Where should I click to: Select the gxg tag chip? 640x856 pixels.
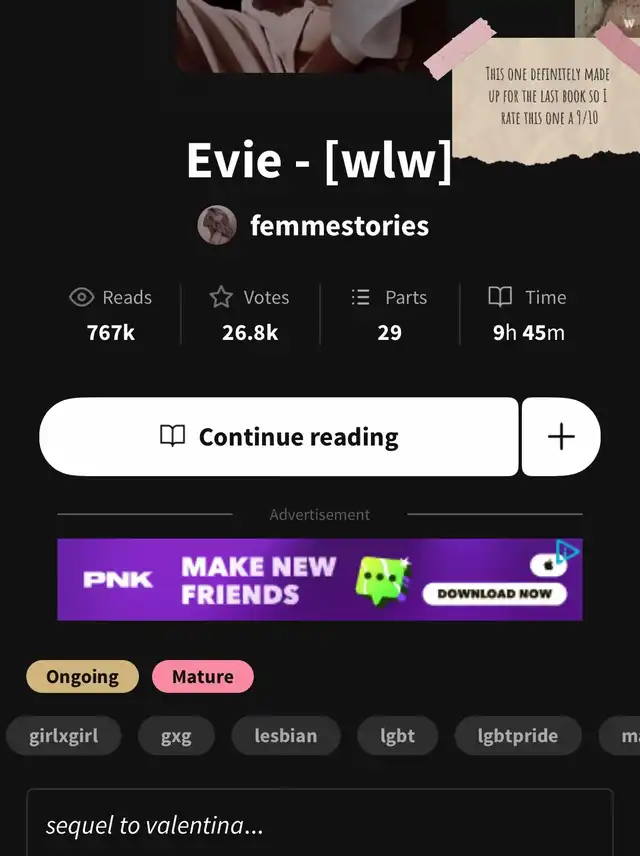tap(176, 736)
